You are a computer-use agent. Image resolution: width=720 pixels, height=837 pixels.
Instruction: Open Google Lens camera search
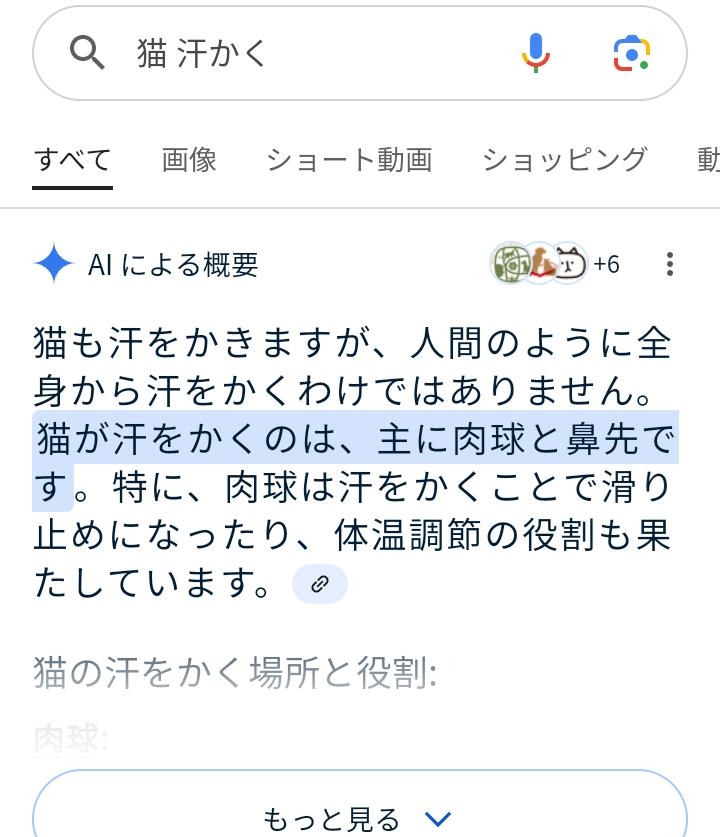(632, 53)
